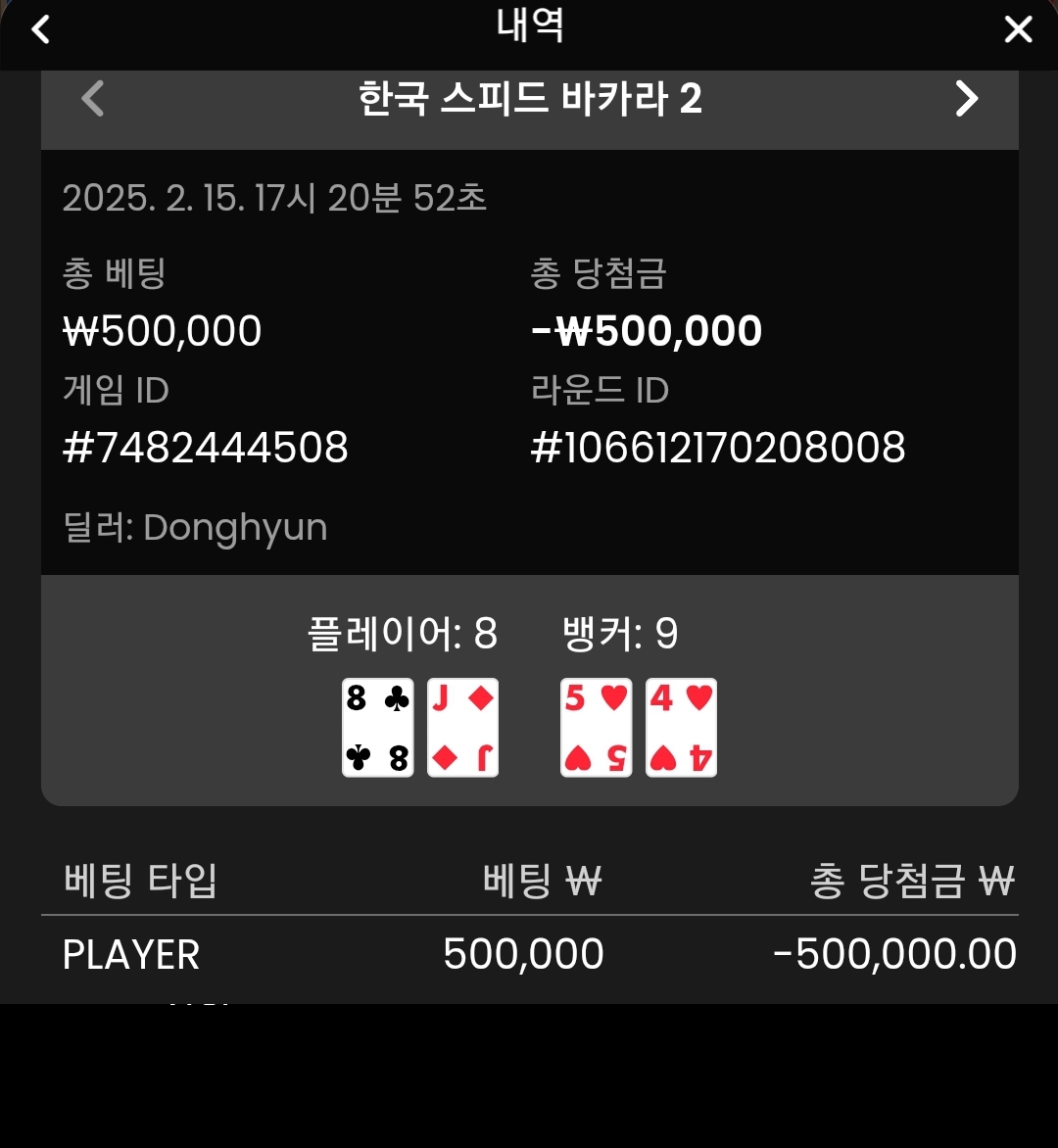
Task: Show the previous game round record
Action: (92, 99)
